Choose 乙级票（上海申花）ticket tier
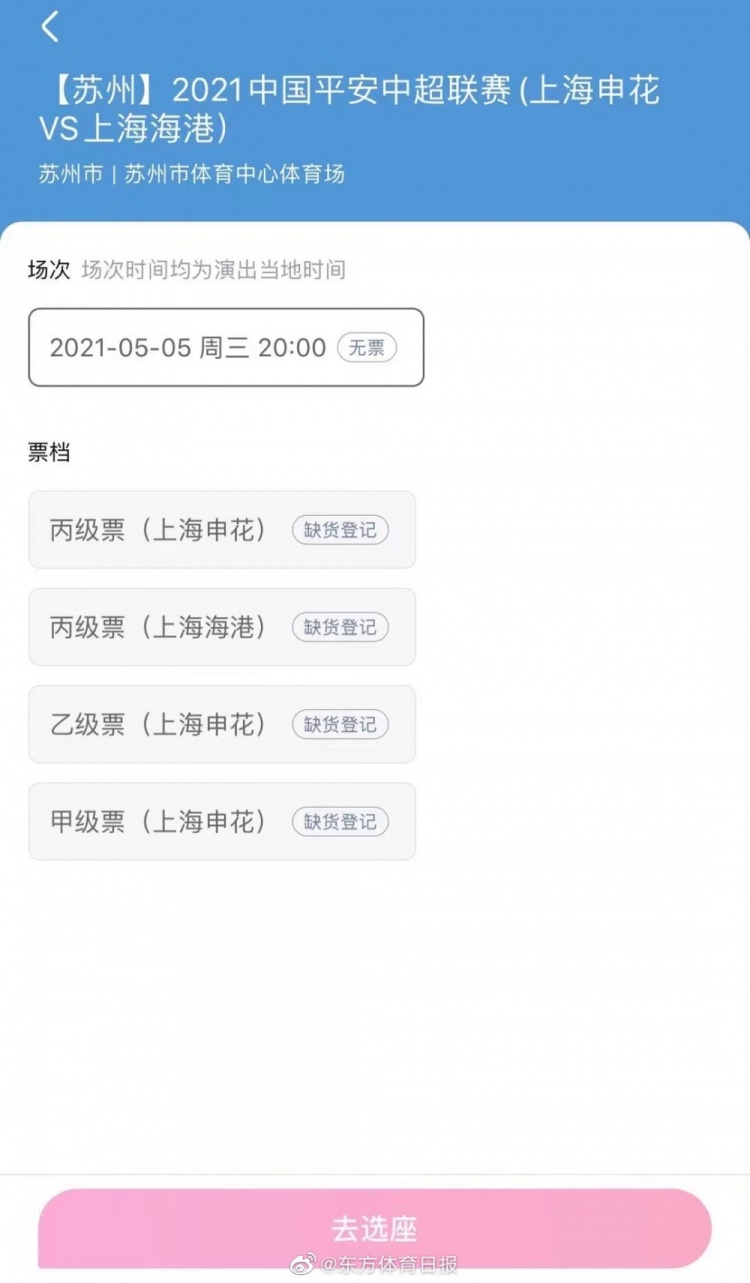 coord(222,724)
